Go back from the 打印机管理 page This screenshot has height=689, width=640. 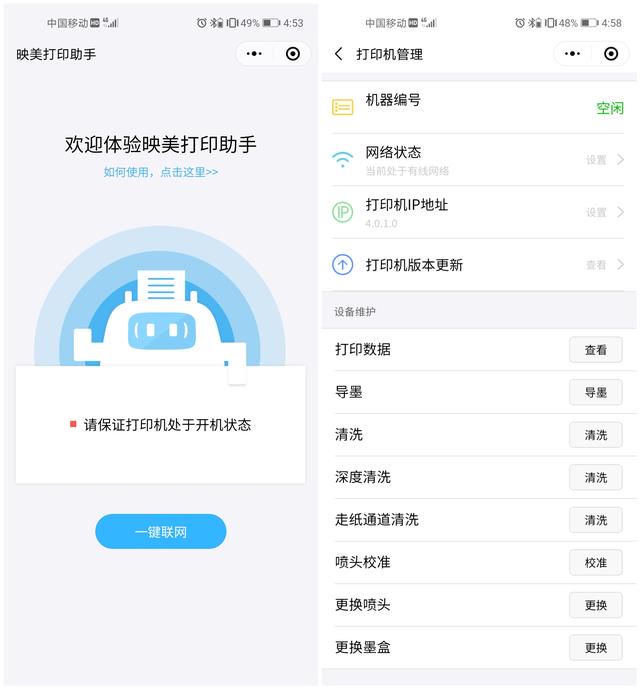point(338,54)
